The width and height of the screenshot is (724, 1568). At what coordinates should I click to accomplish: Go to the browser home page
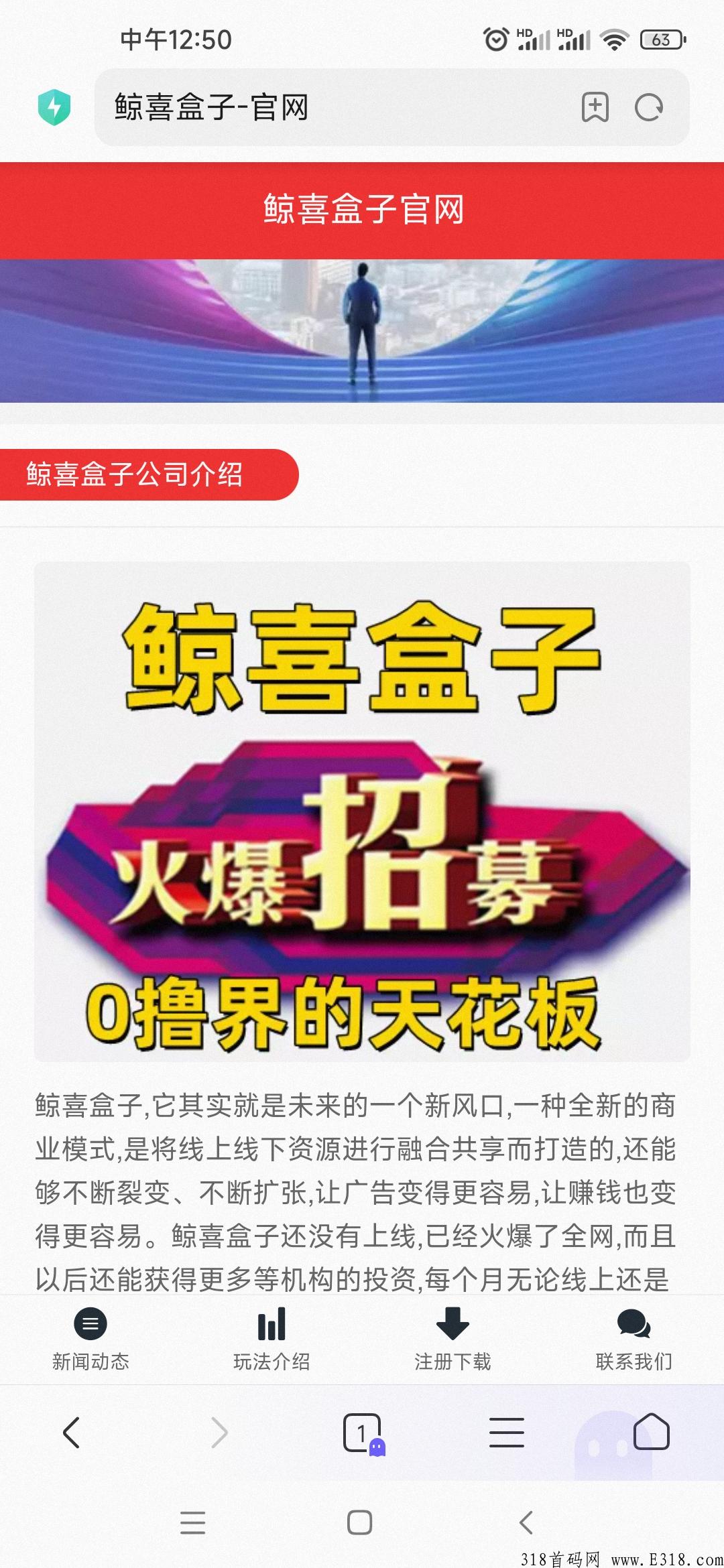point(652,1432)
